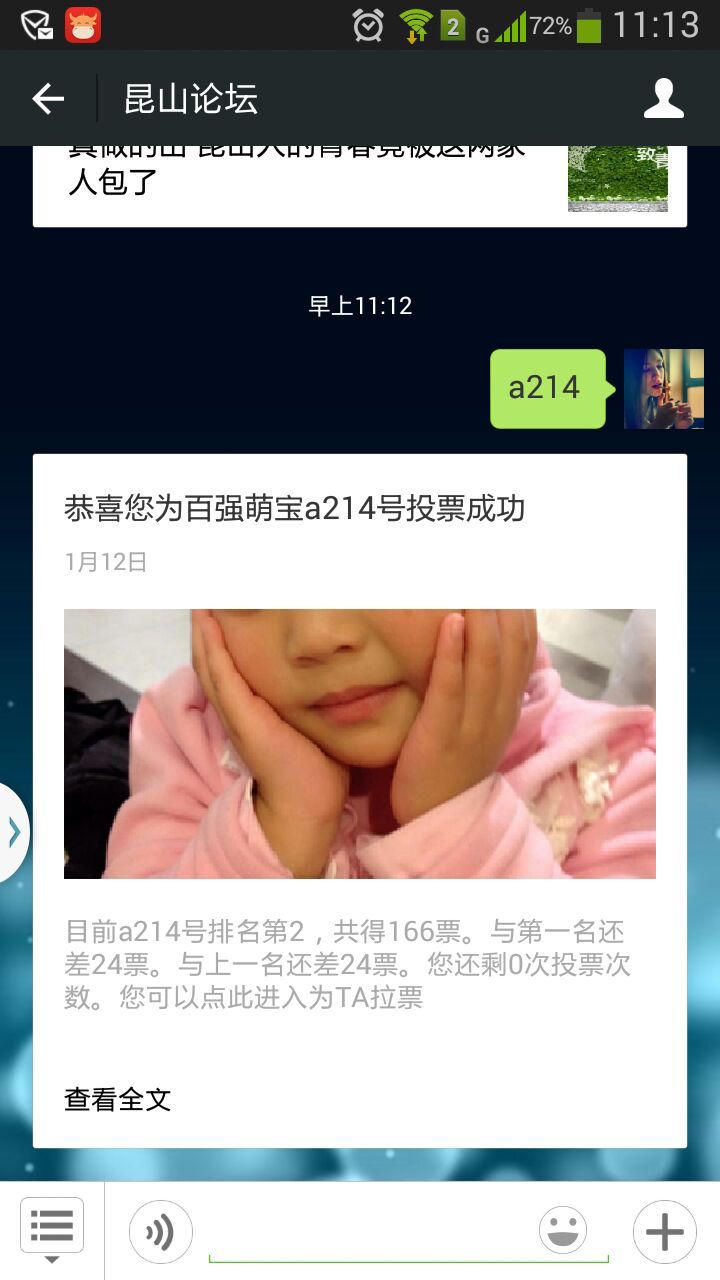This screenshot has width=720, height=1280.
Task: Go back with the arrow beside 昆山论坛
Action: (48, 98)
